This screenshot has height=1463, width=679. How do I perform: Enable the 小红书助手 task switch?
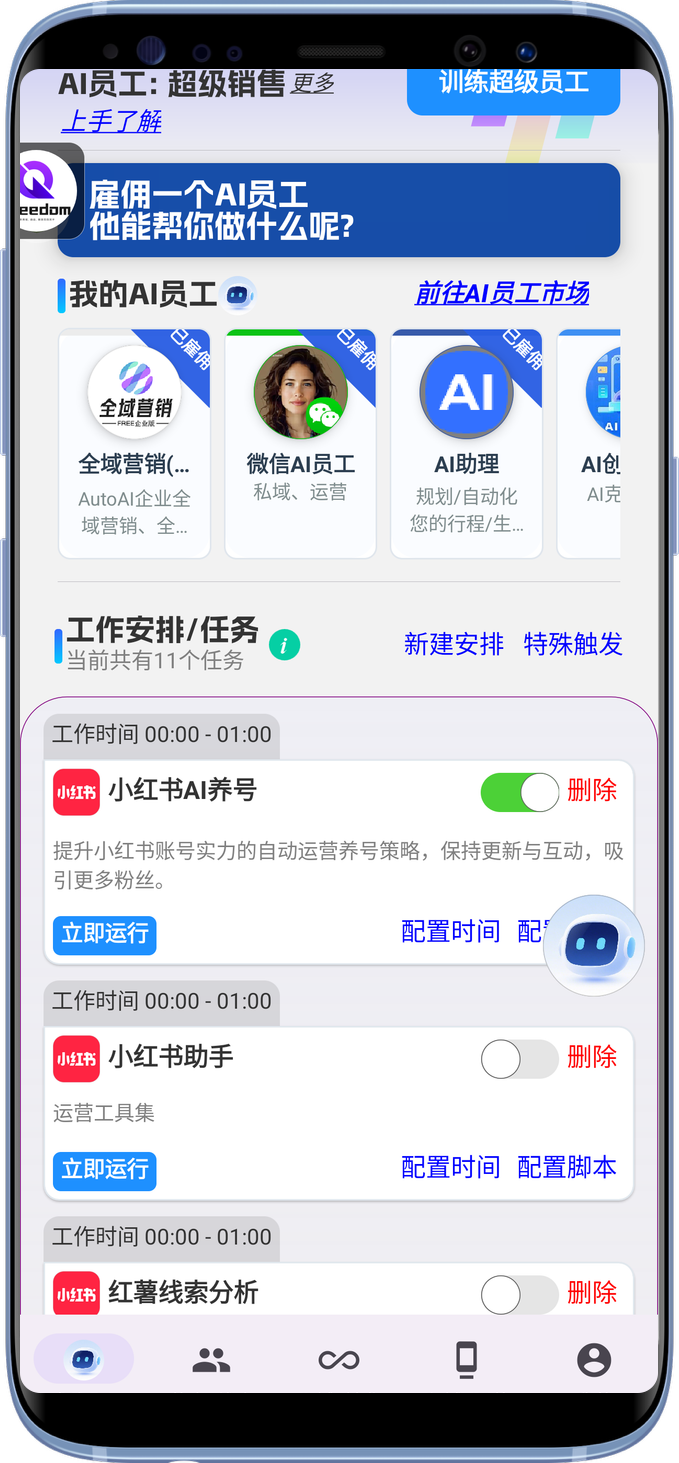(x=519, y=1059)
